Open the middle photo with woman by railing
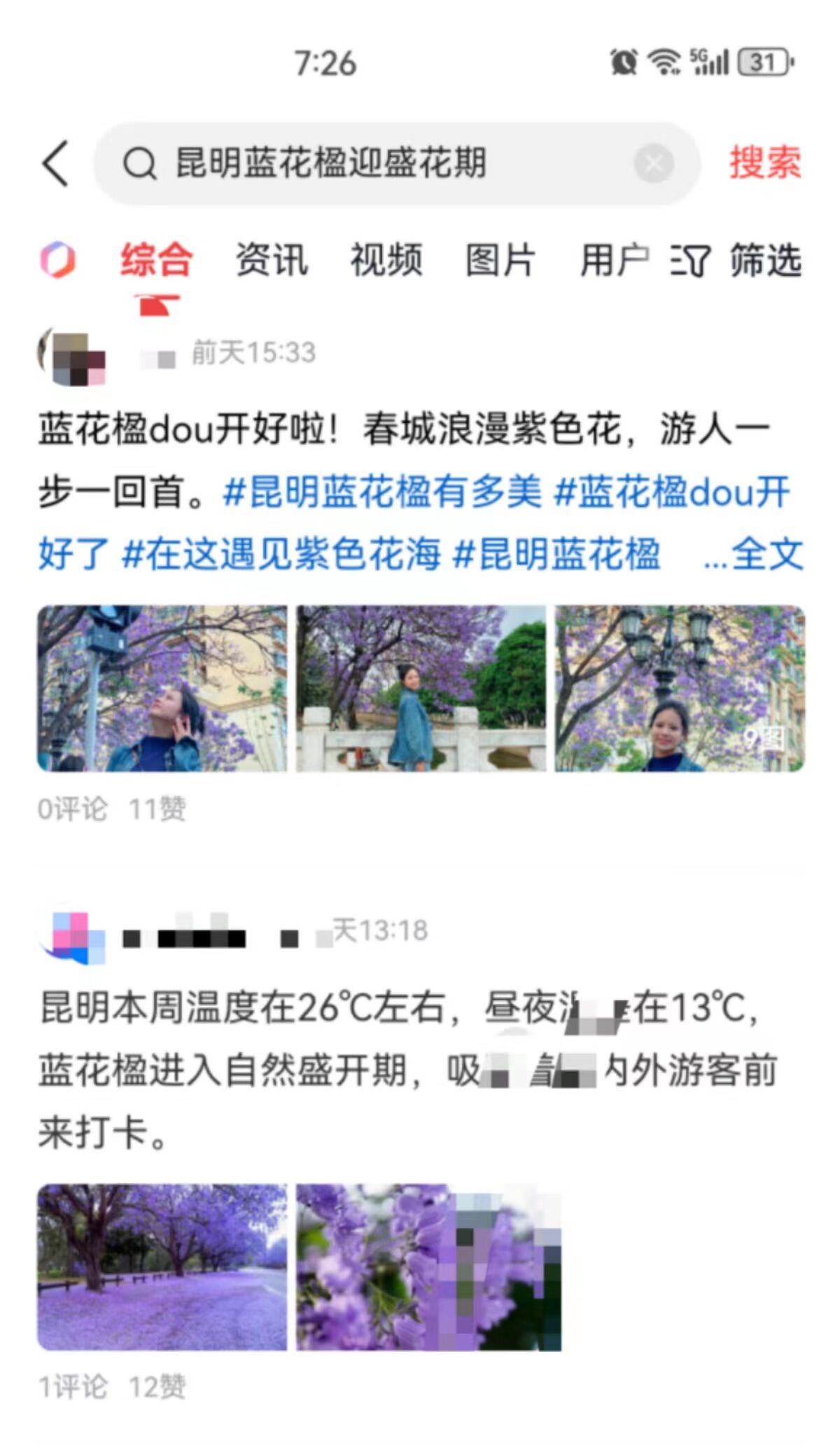This screenshot has width=840, height=1455. click(x=421, y=688)
